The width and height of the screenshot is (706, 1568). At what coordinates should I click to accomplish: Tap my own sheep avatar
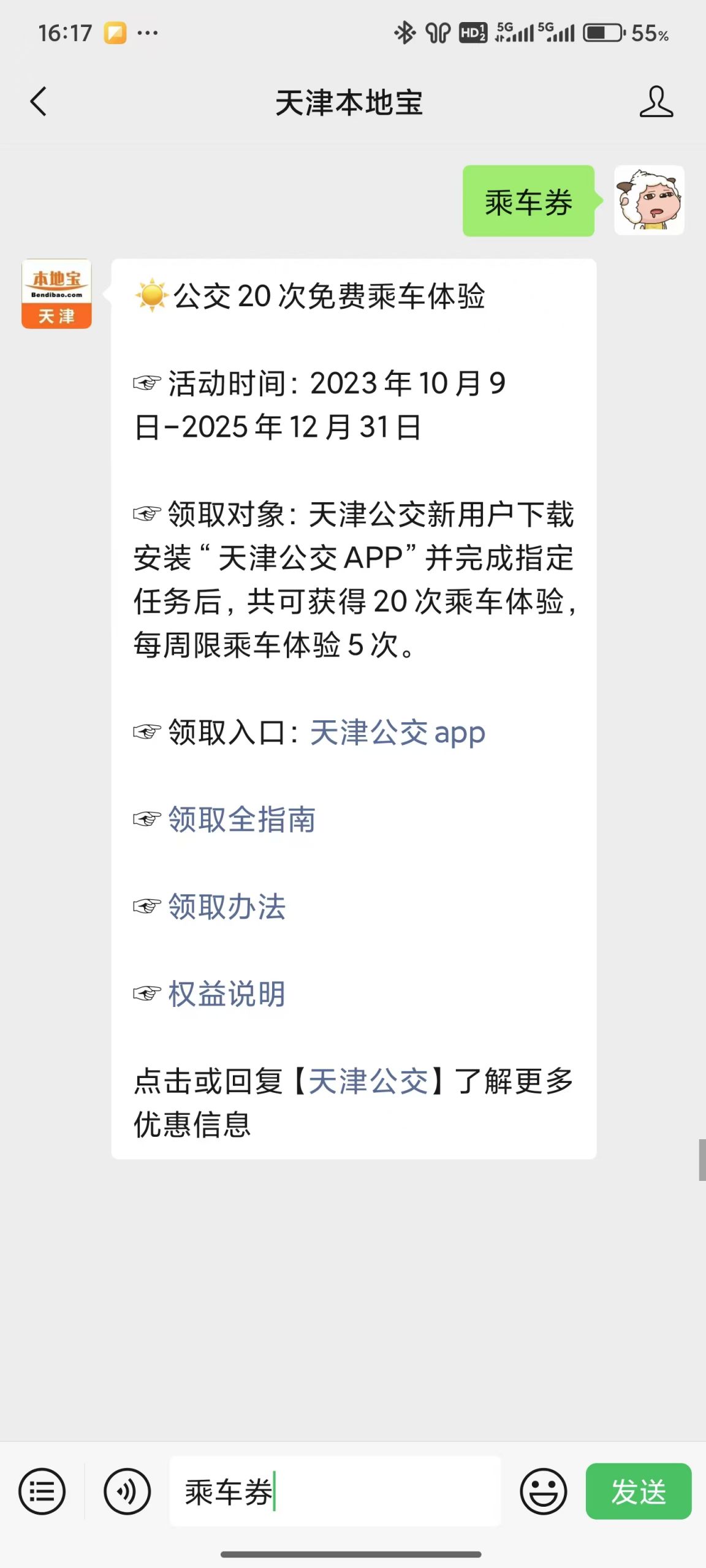649,200
